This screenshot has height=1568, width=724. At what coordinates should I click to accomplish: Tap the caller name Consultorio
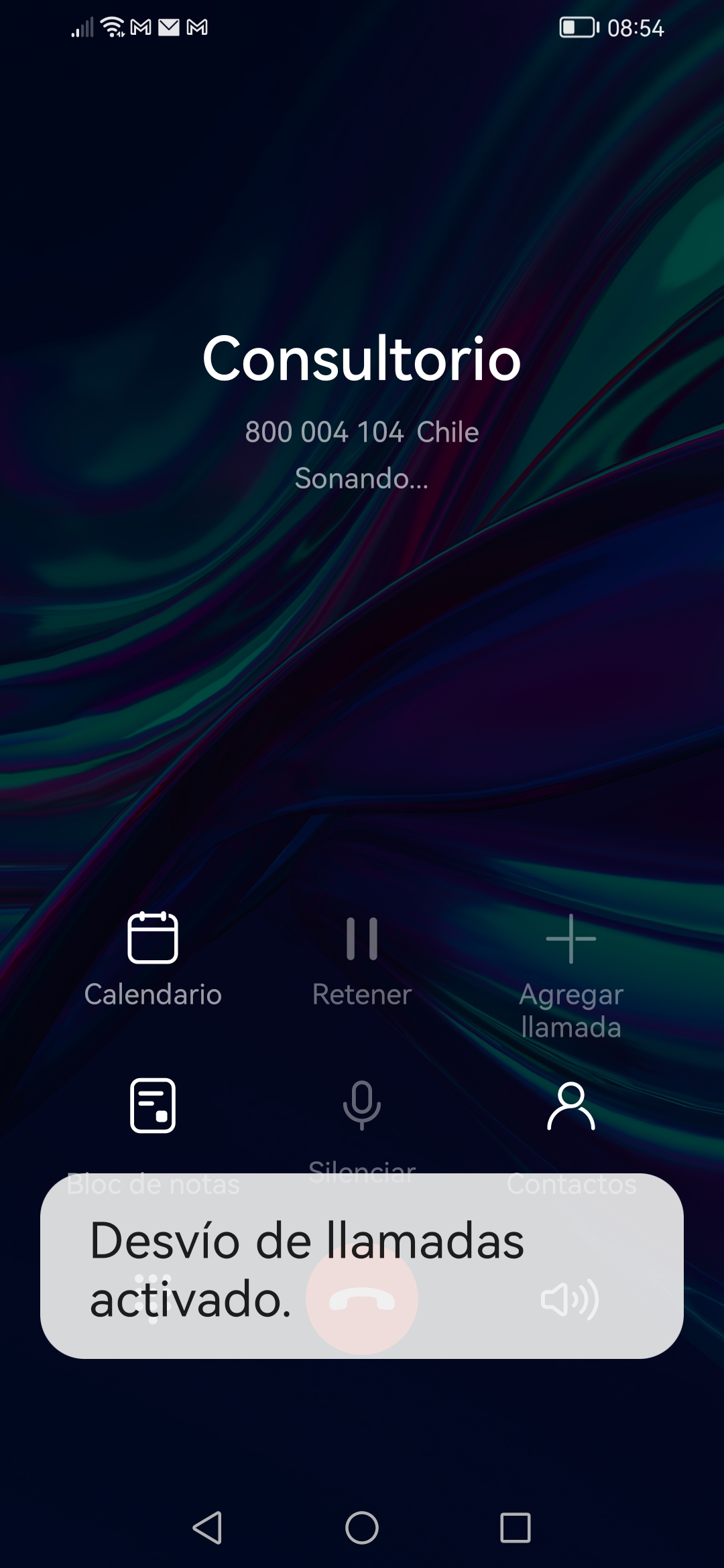pyautogui.click(x=362, y=360)
